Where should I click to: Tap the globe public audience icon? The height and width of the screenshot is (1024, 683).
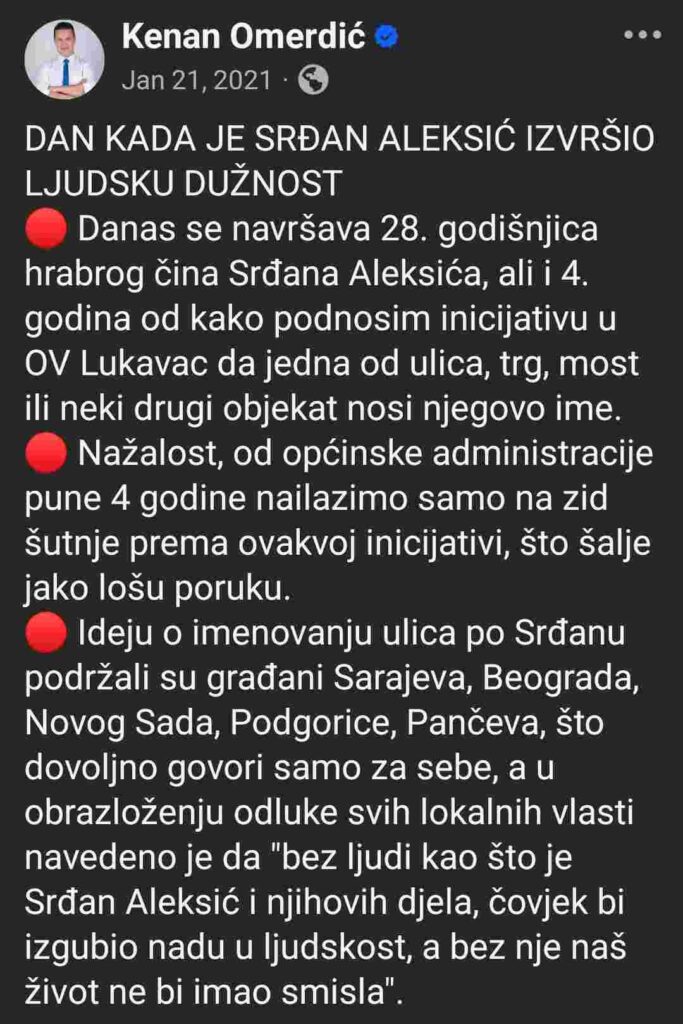pos(313,80)
